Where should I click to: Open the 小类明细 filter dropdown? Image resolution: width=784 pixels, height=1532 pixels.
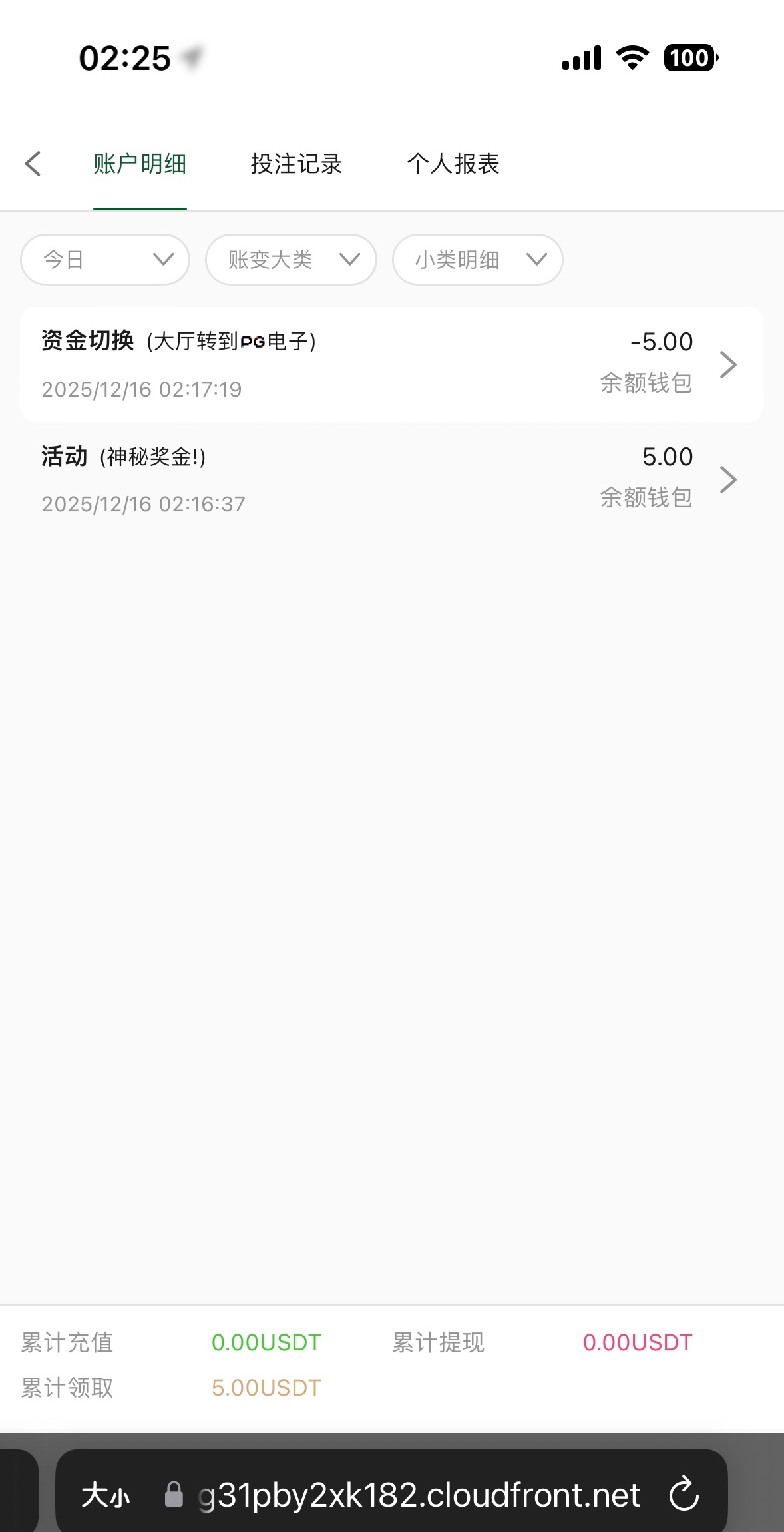[x=477, y=260]
